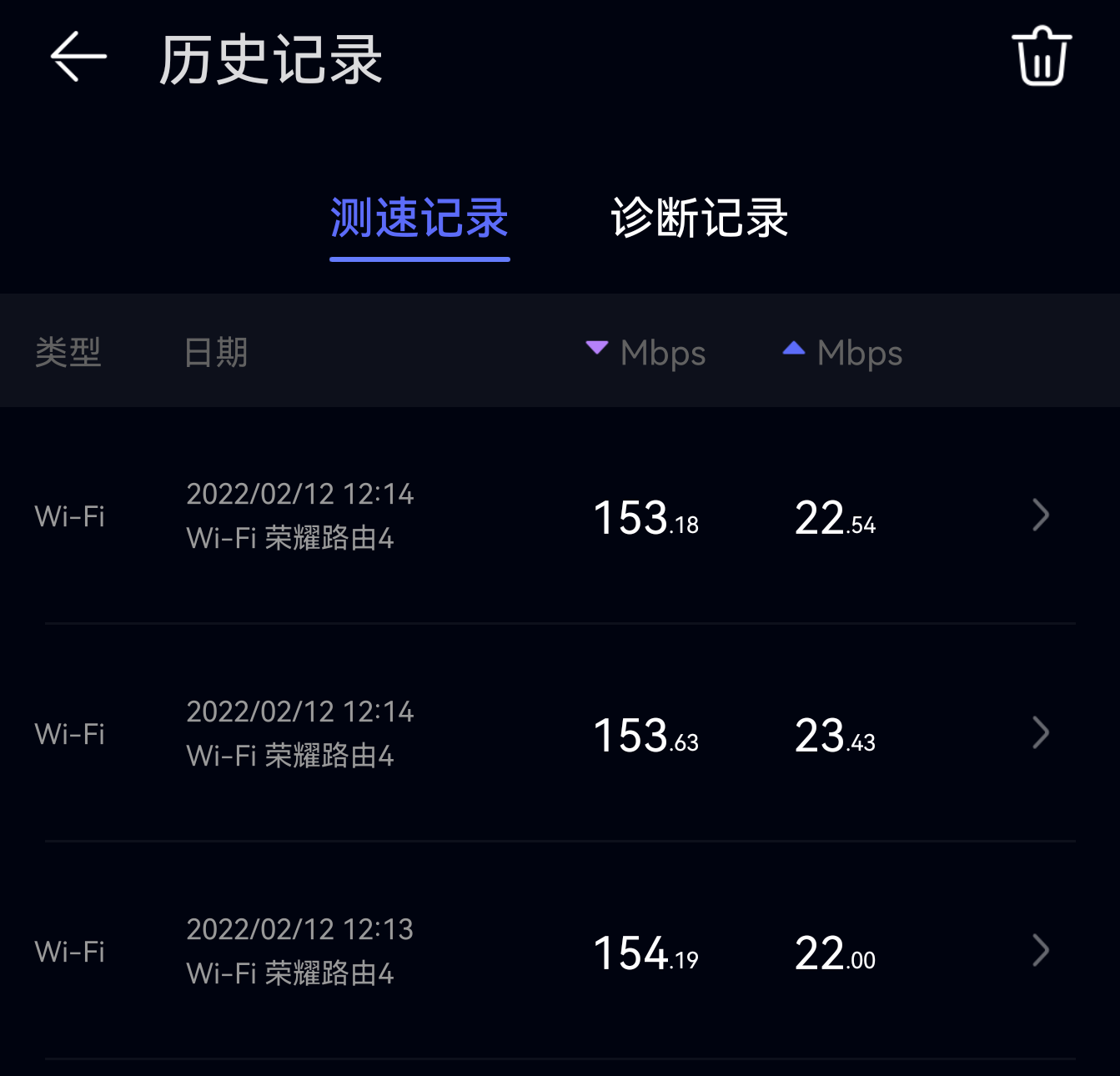Screen dimensions: 1120x1076
Task: Switch to the 诊断记录 tab
Action: 699,219
